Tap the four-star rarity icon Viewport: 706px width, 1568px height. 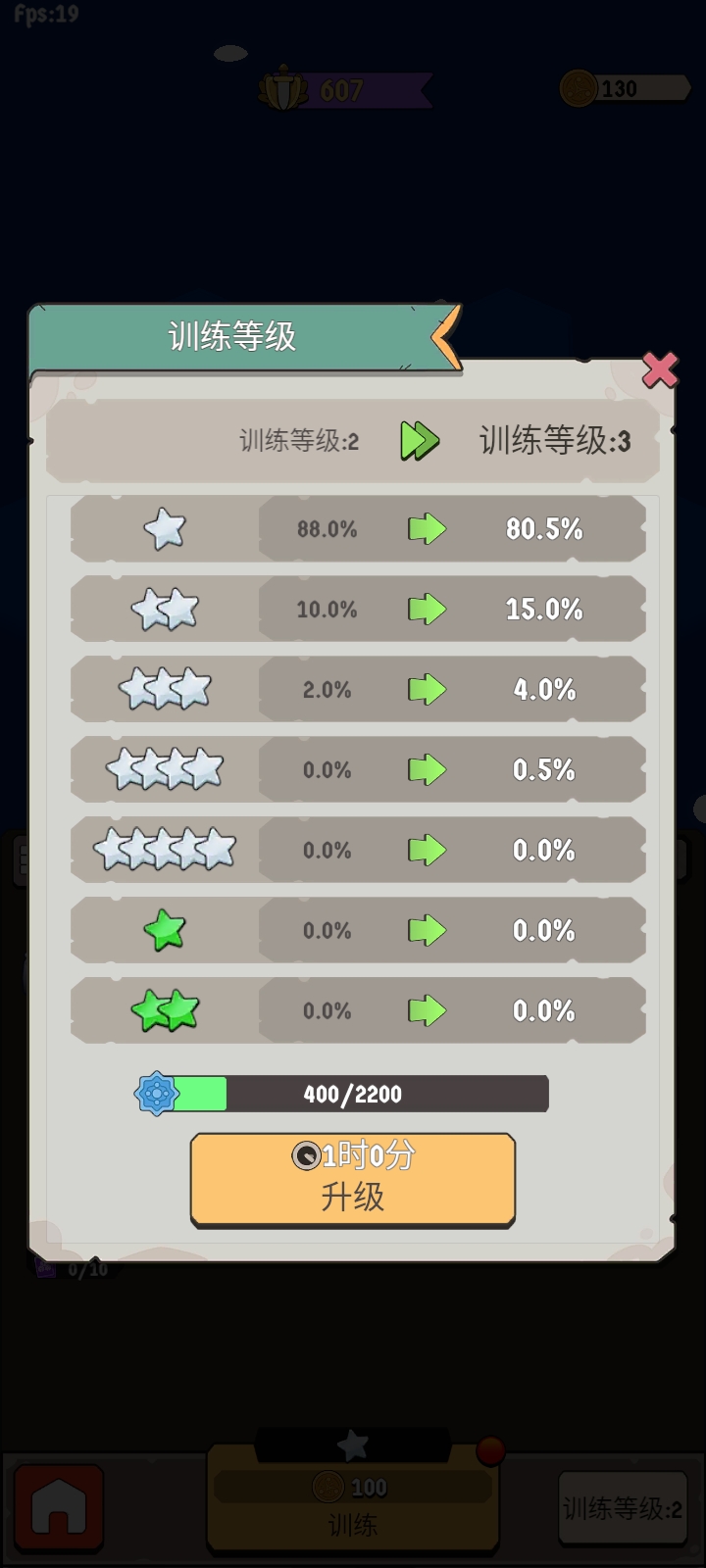coord(165,769)
